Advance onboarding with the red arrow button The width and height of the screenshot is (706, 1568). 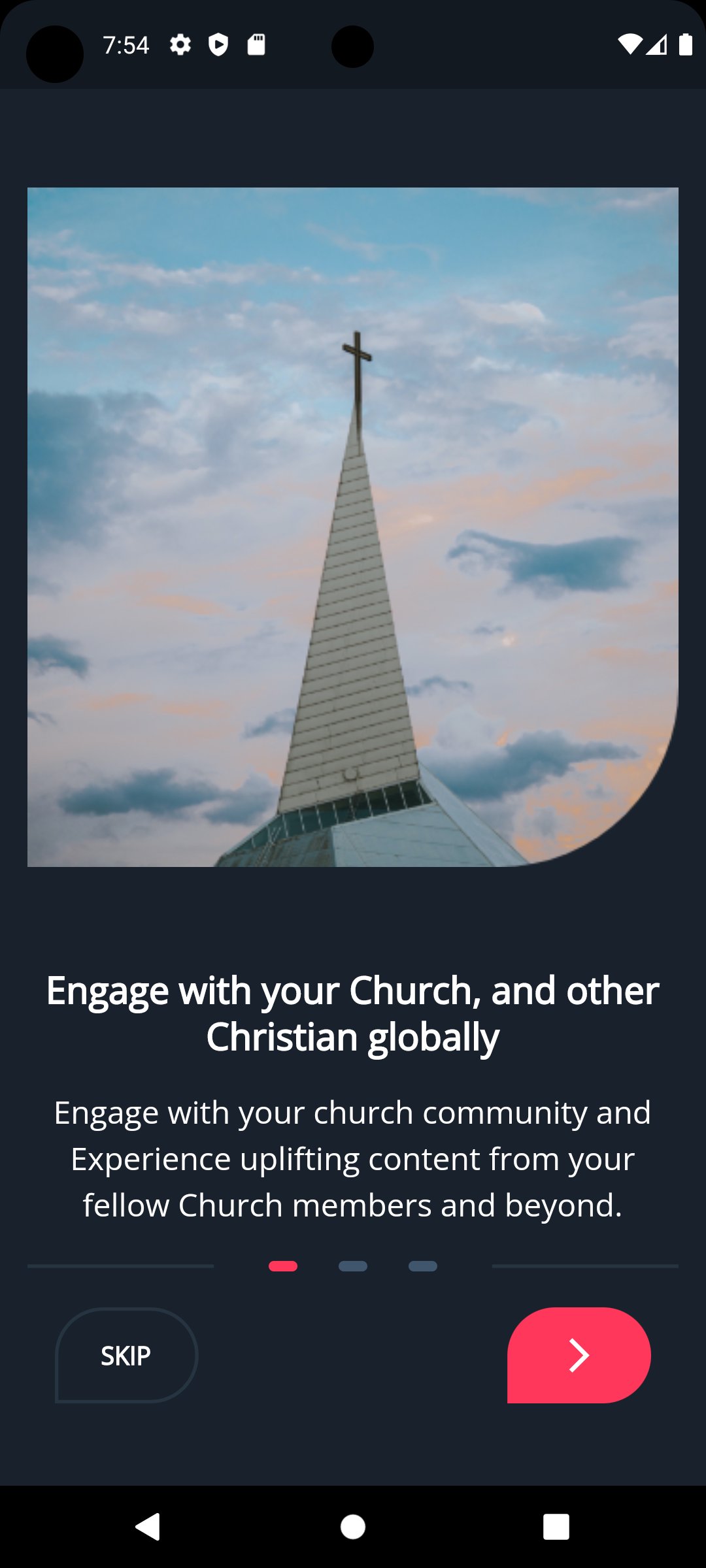pyautogui.click(x=579, y=1356)
